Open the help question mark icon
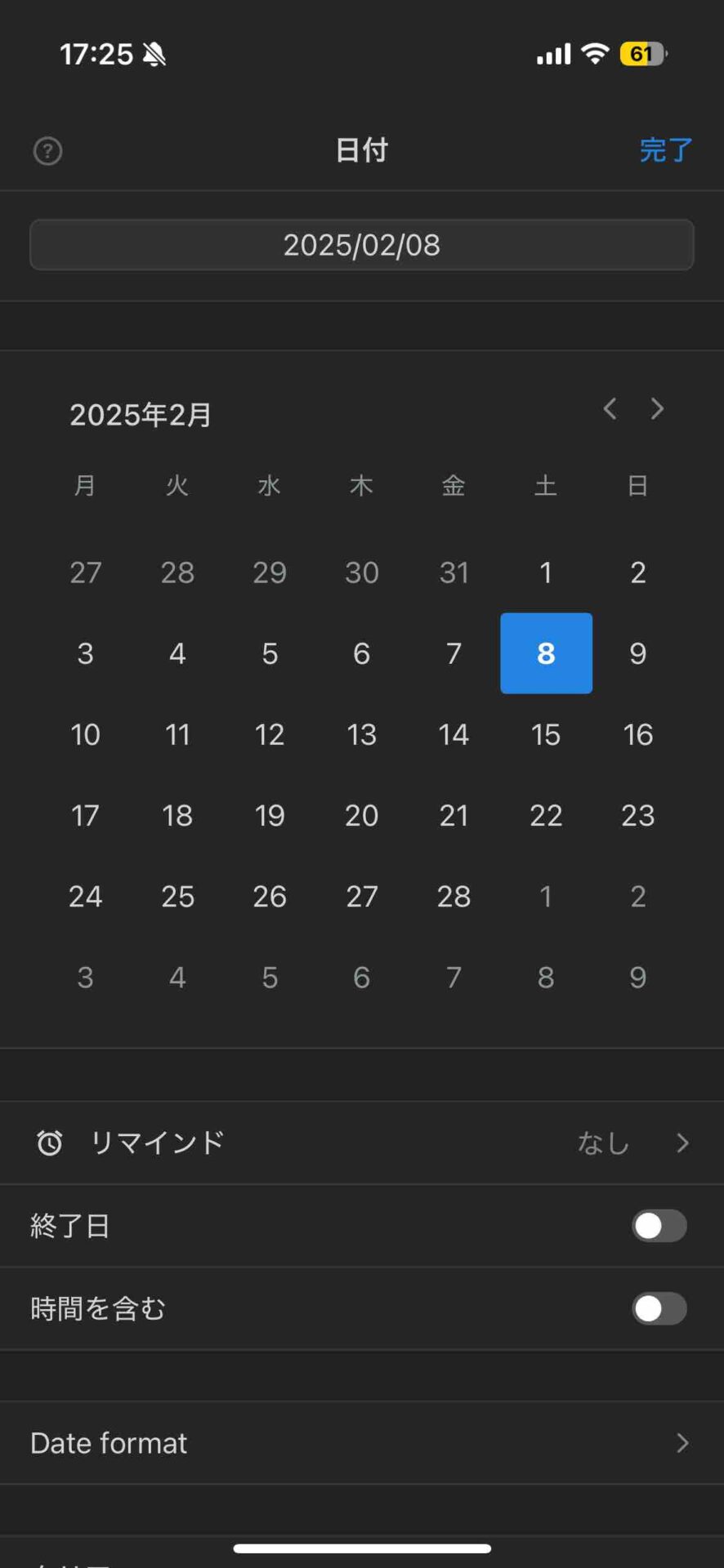This screenshot has height=1568, width=724. click(48, 151)
